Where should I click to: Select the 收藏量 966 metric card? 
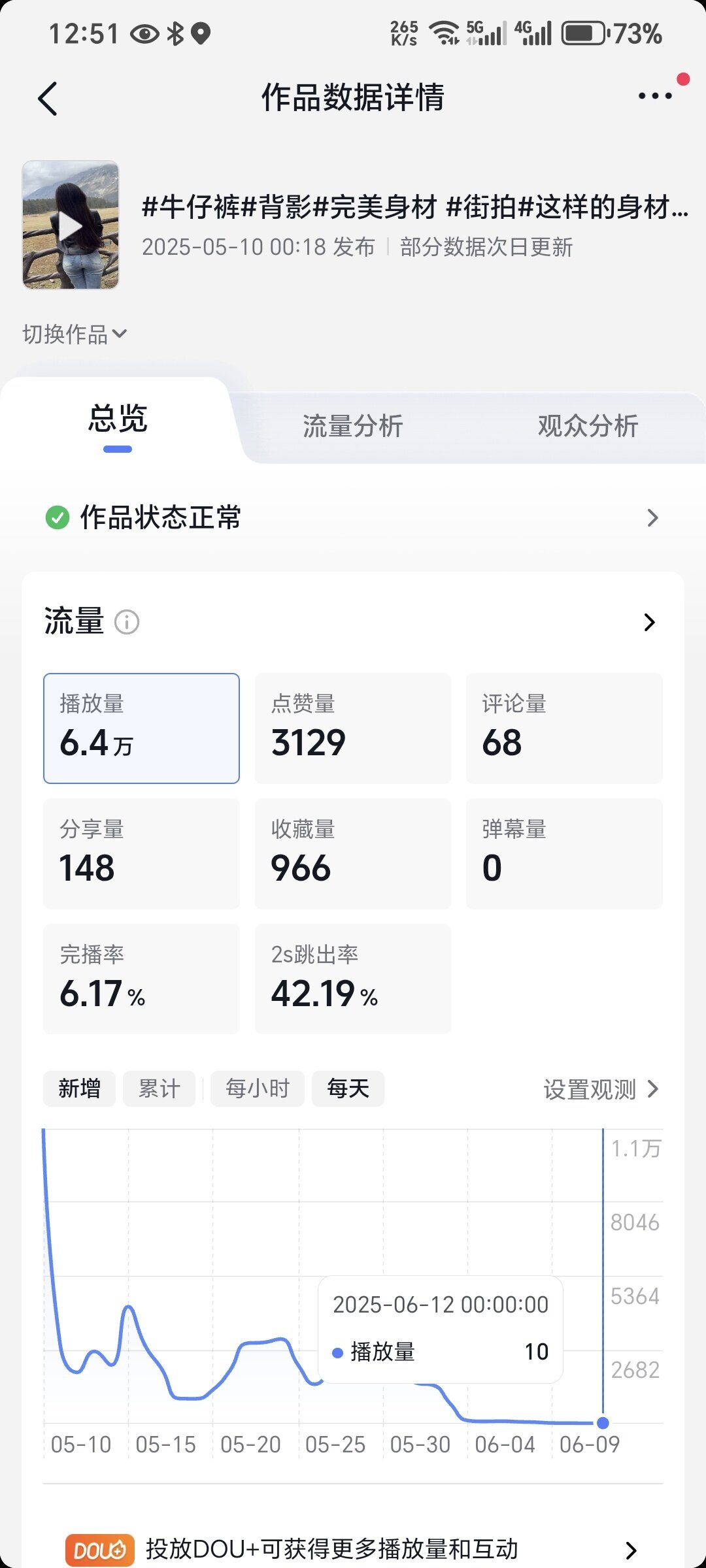pyautogui.click(x=353, y=853)
